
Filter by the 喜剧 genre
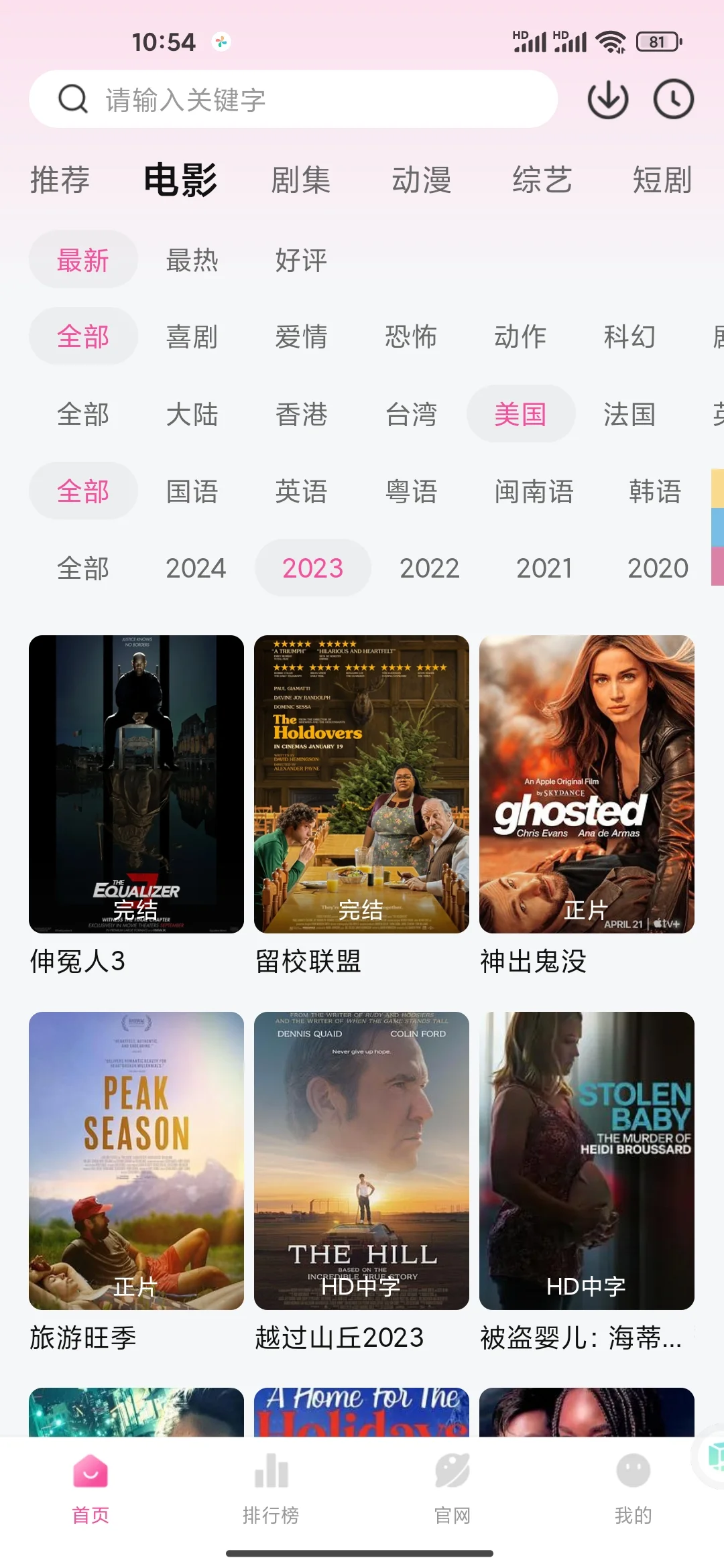point(192,336)
